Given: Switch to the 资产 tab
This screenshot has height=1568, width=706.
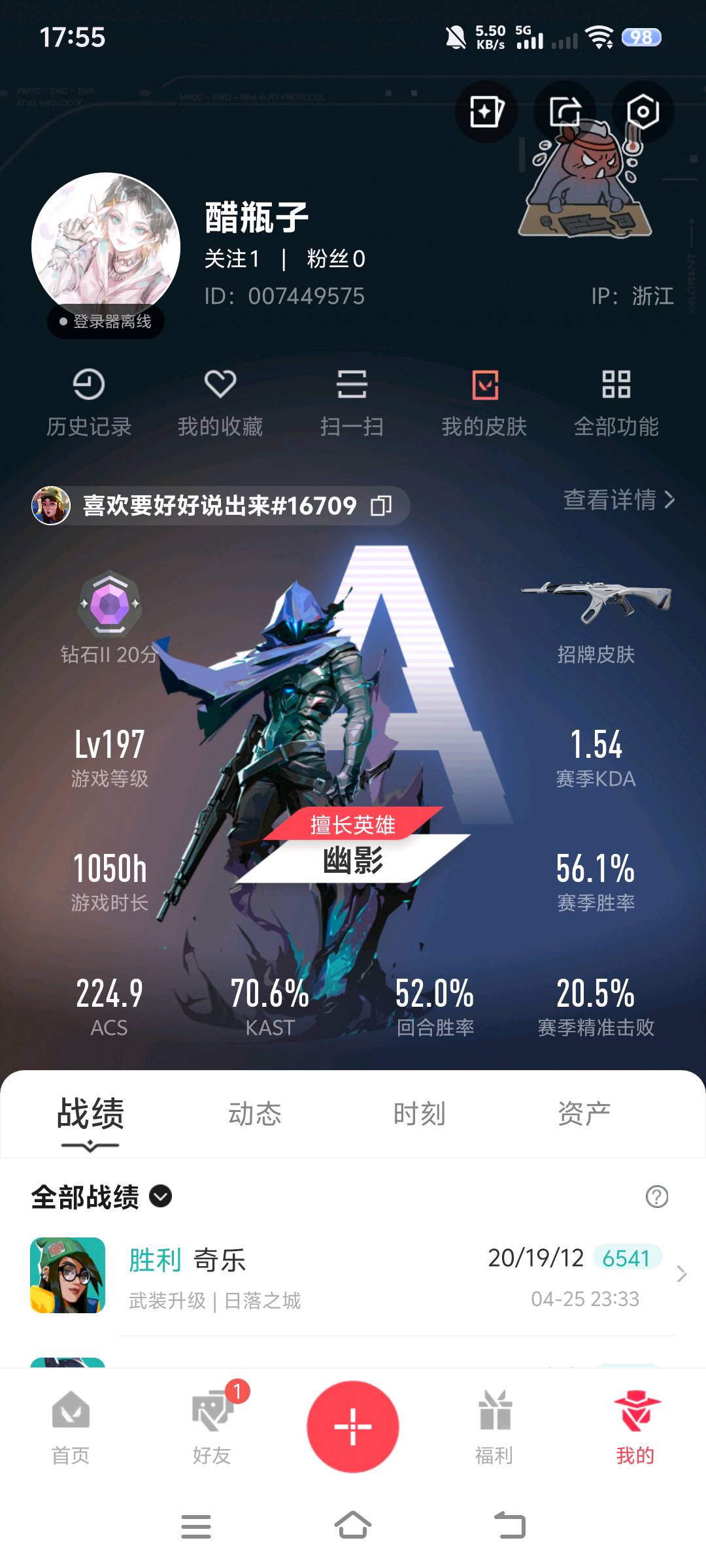Looking at the screenshot, I should pyautogui.click(x=584, y=1113).
